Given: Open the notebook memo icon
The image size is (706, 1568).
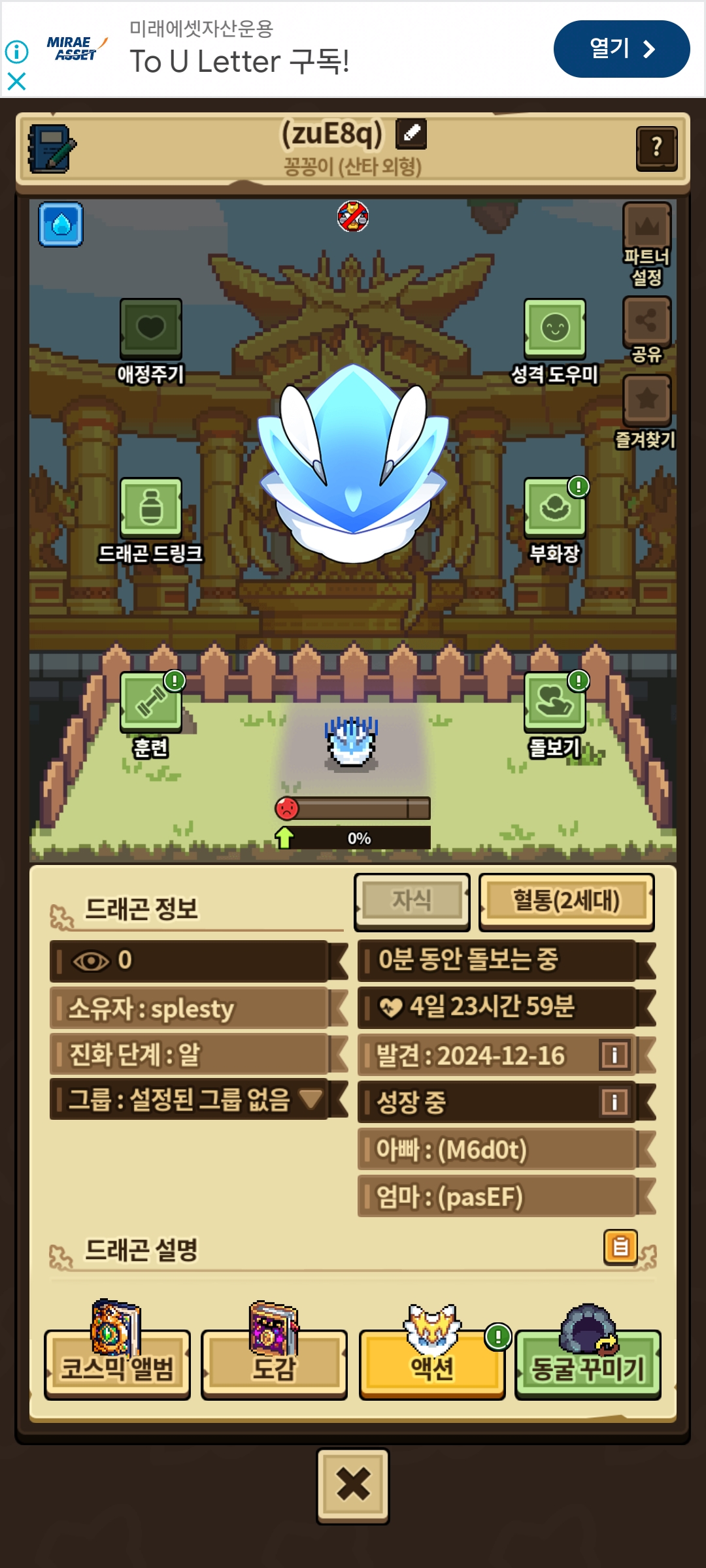Looking at the screenshot, I should pos(51,148).
